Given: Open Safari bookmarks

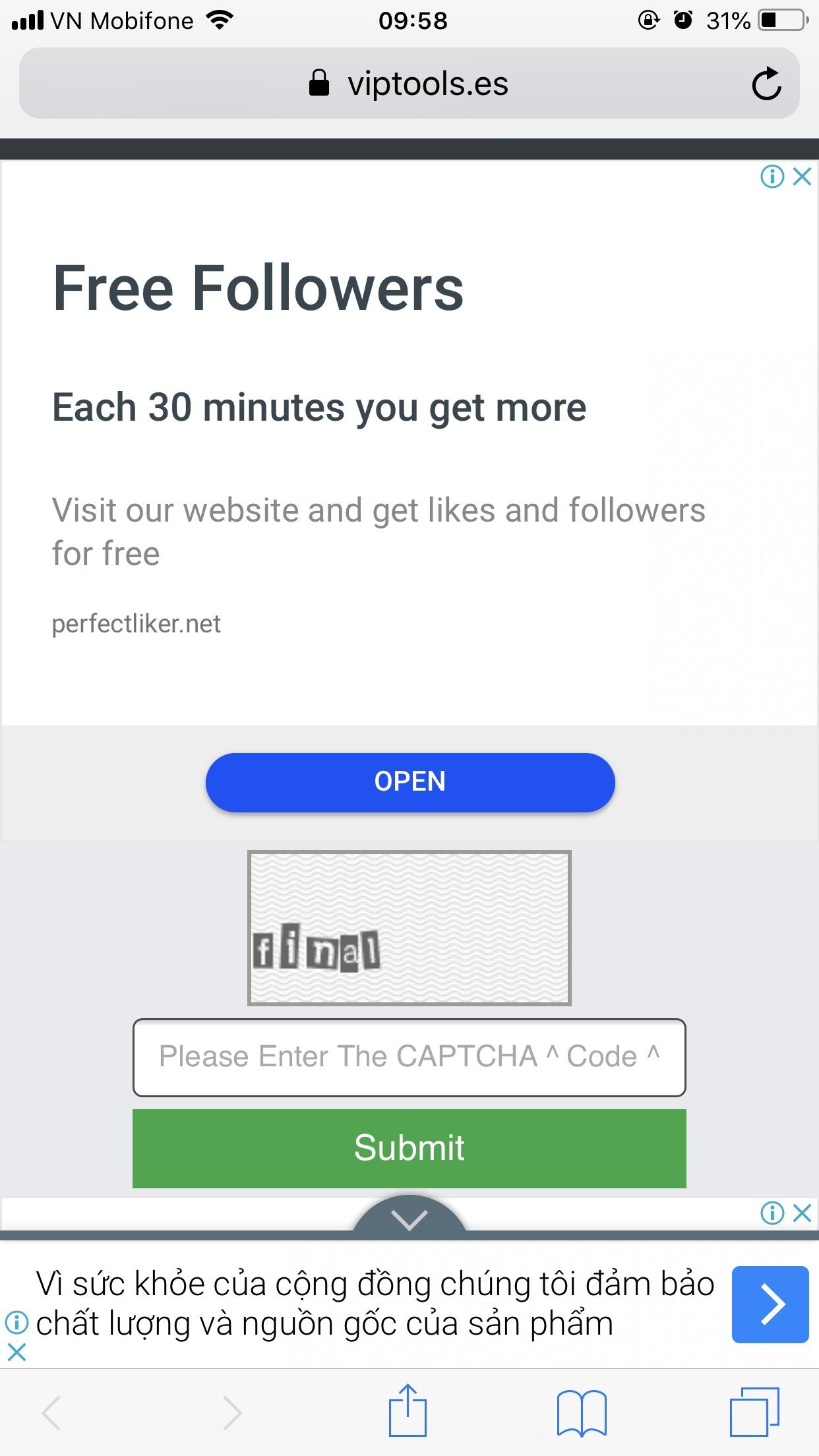Looking at the screenshot, I should click(x=582, y=1412).
